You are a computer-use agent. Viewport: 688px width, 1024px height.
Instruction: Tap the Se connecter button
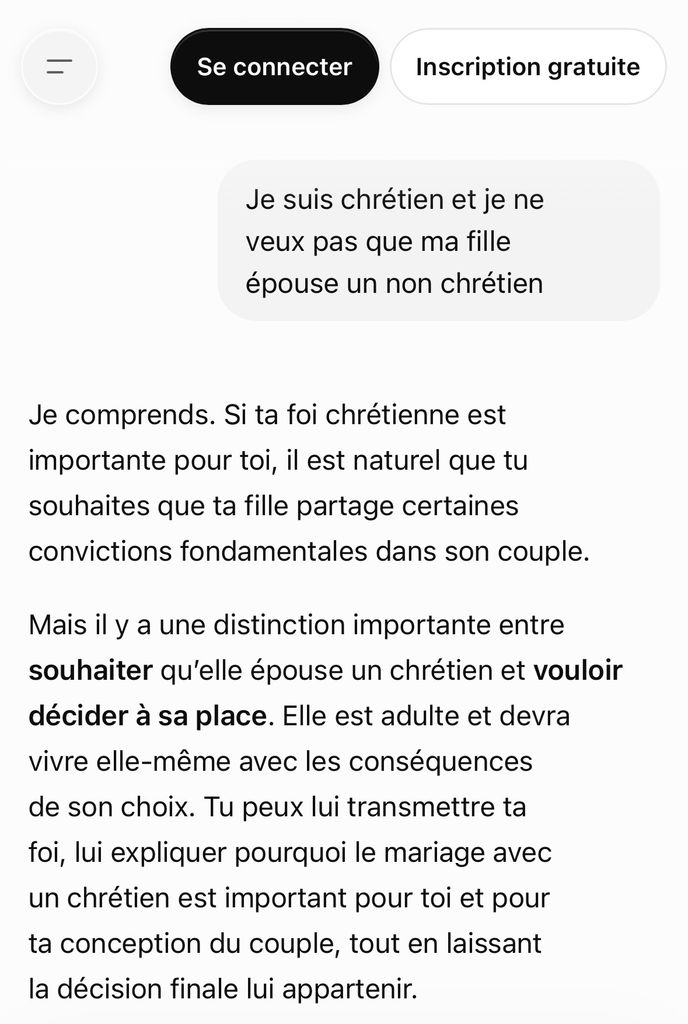[x=274, y=67]
